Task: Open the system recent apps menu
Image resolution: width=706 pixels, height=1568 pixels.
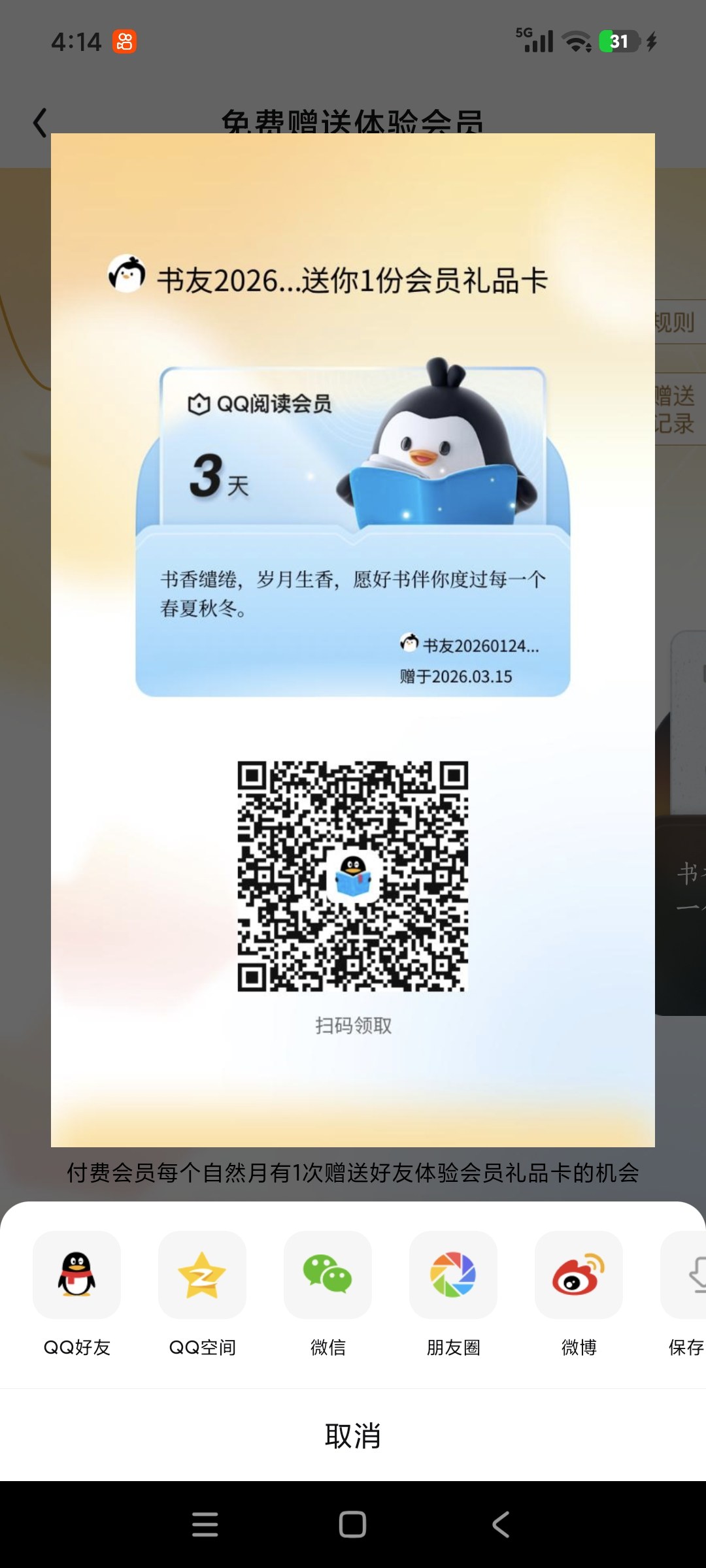Action: pyautogui.click(x=205, y=1524)
